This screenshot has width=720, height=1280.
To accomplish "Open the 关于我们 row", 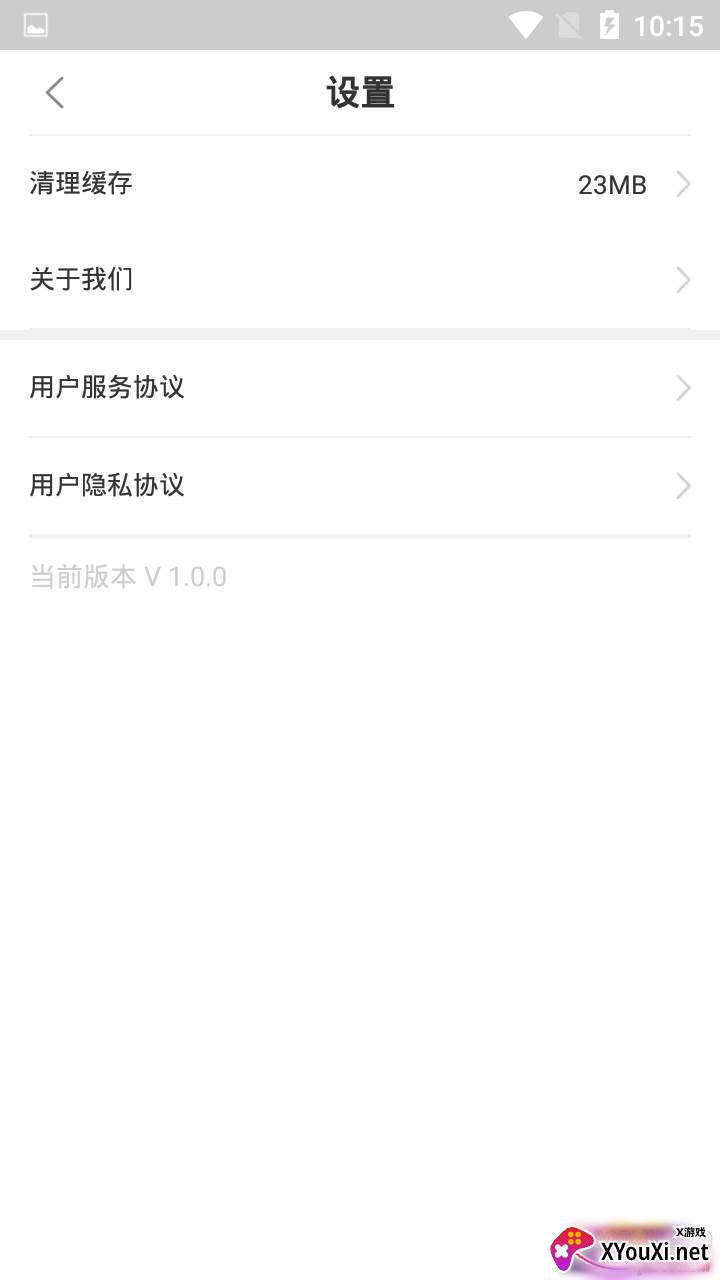I will pyautogui.click(x=360, y=280).
